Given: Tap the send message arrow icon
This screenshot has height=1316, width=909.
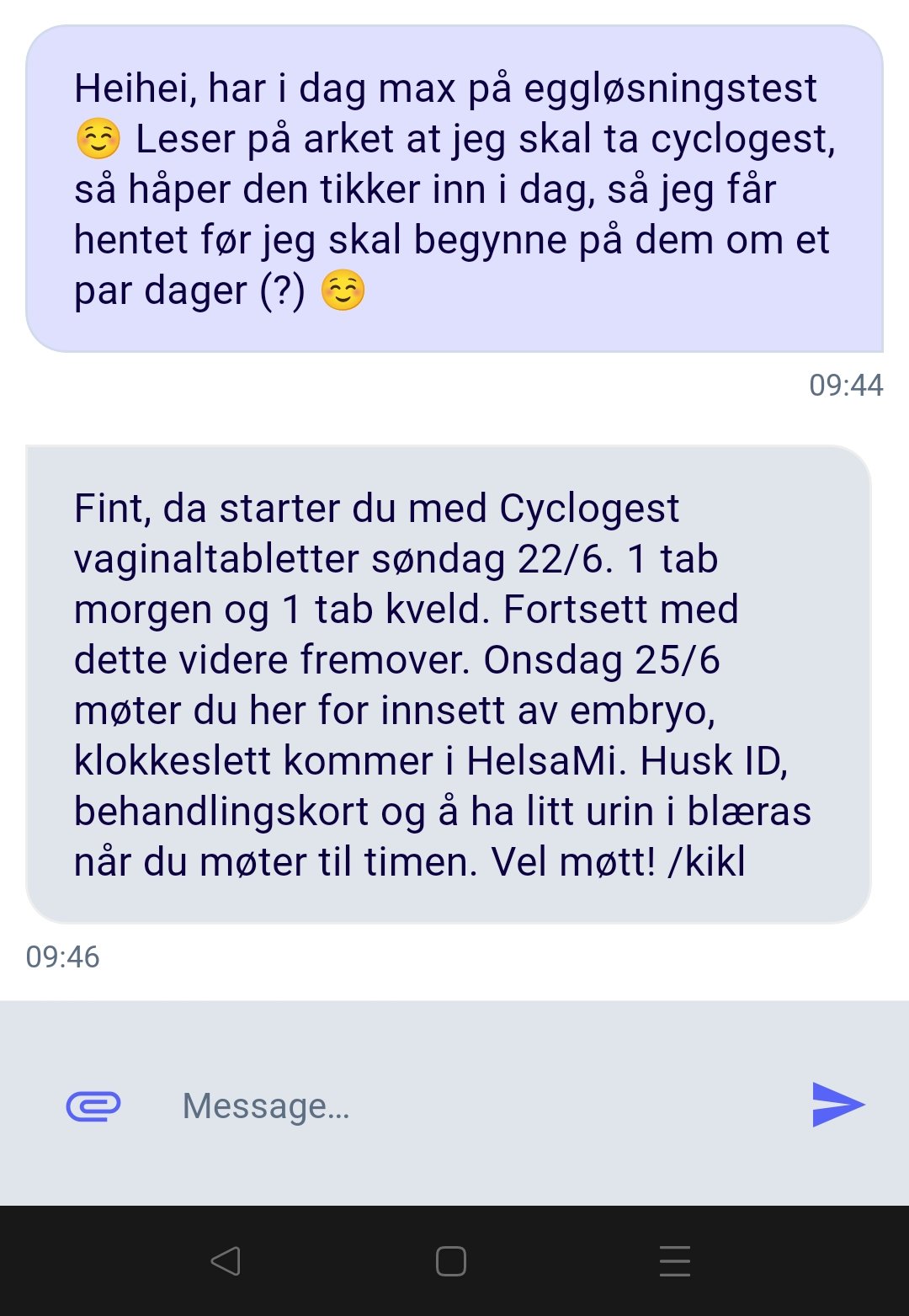Looking at the screenshot, I should point(838,1103).
